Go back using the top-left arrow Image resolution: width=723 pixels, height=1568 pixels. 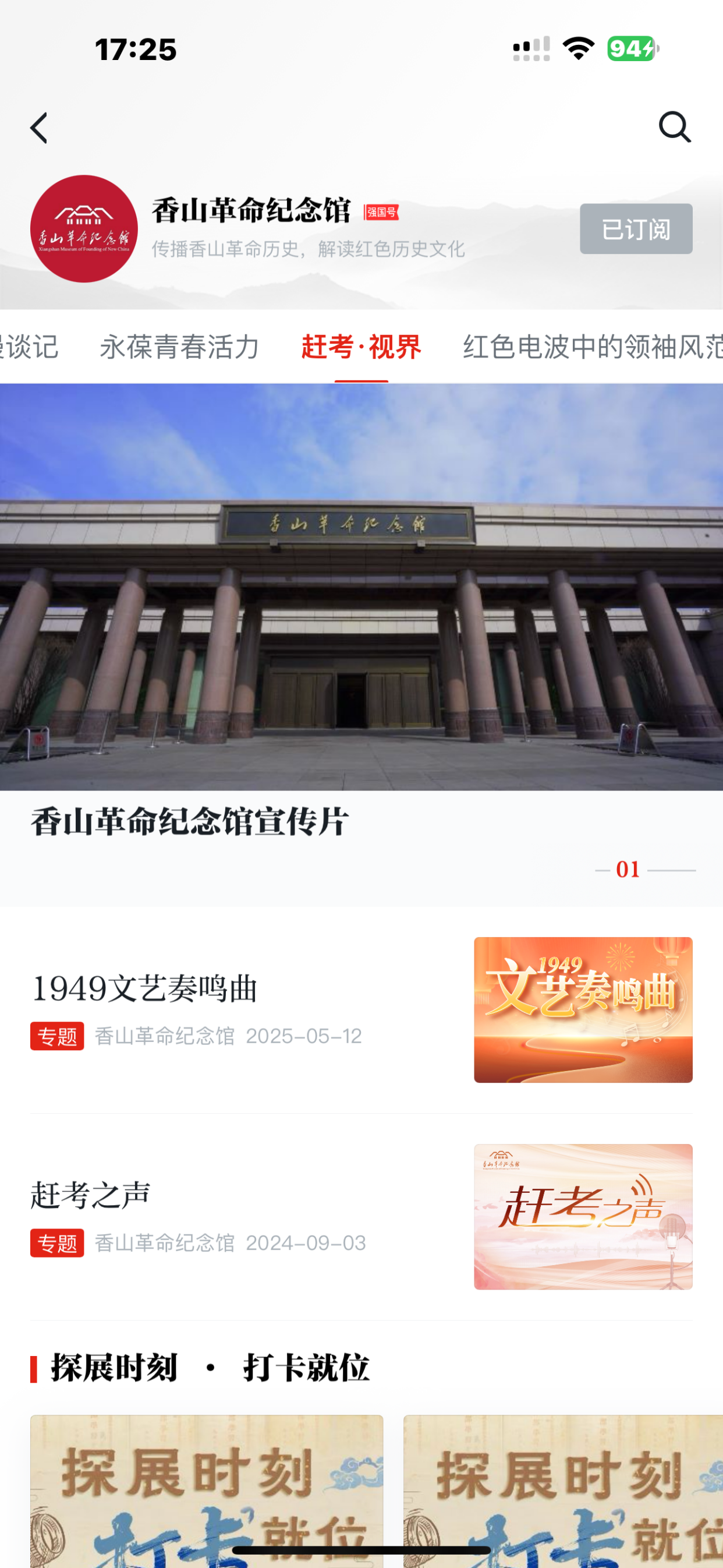tap(40, 128)
